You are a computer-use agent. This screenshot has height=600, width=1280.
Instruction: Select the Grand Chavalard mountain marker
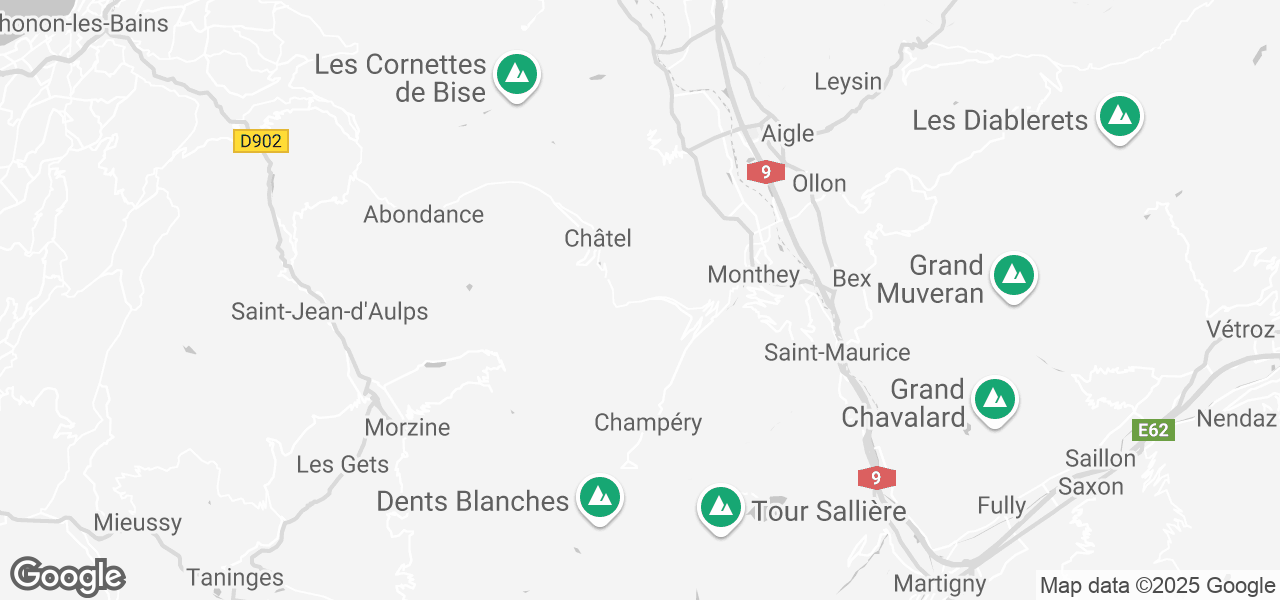[x=994, y=400]
